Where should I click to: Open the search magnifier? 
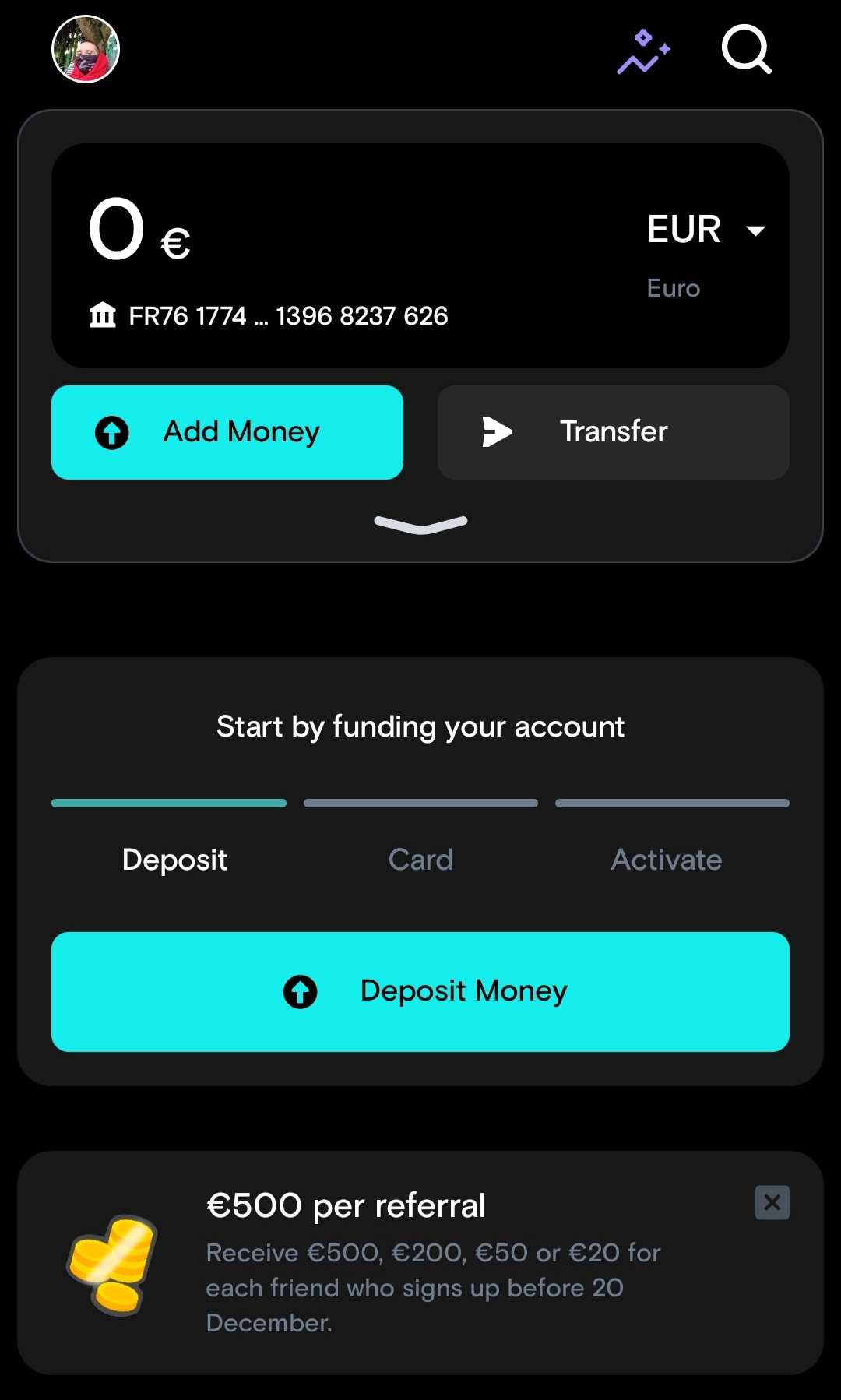tap(746, 50)
